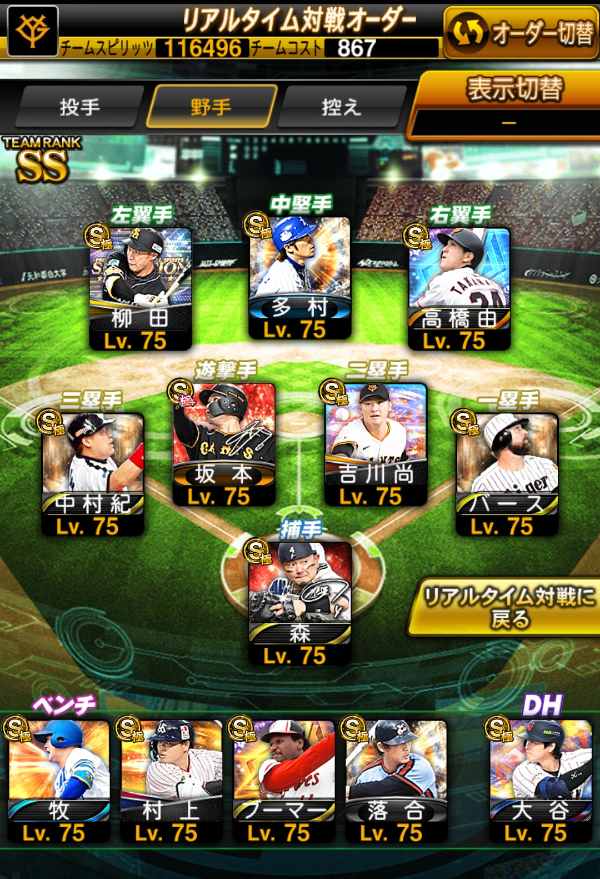Screen dimensions: 600x879
Task: Open bench player 落合 card
Action: click(395, 778)
